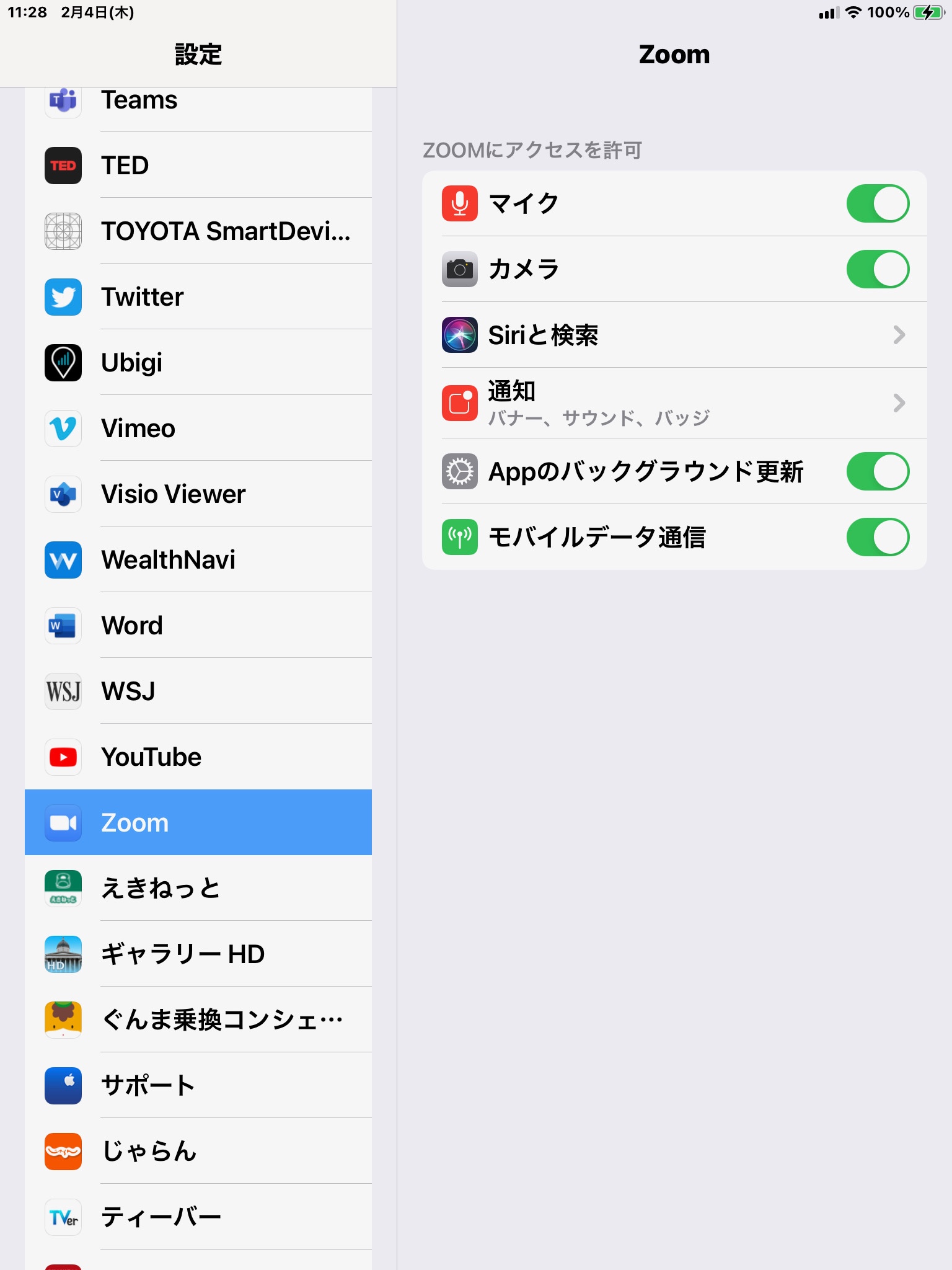Go to WealthNavi settings
Viewport: 952px width, 1270px height.
[198, 560]
